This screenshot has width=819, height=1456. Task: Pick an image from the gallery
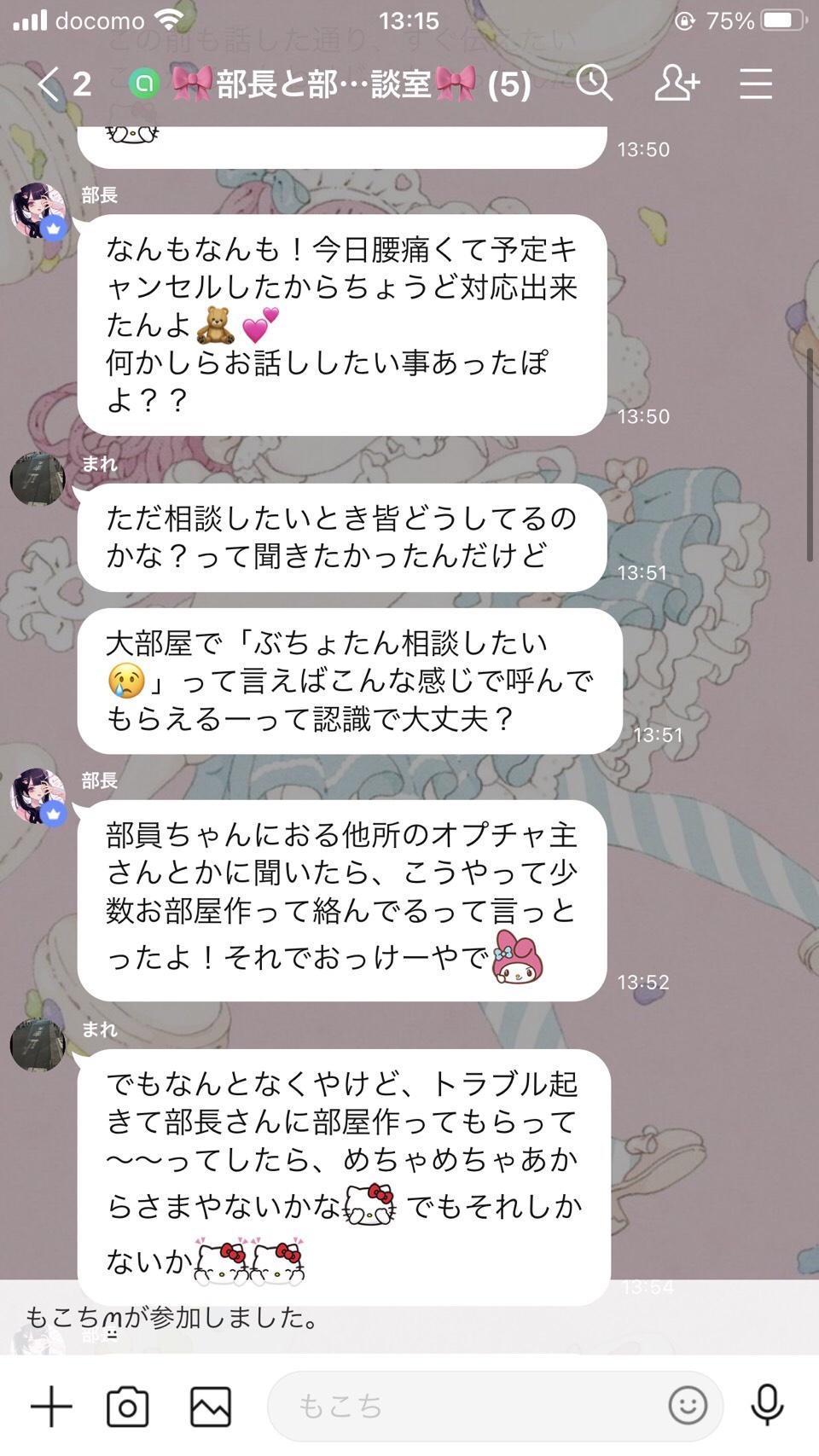(x=210, y=1407)
